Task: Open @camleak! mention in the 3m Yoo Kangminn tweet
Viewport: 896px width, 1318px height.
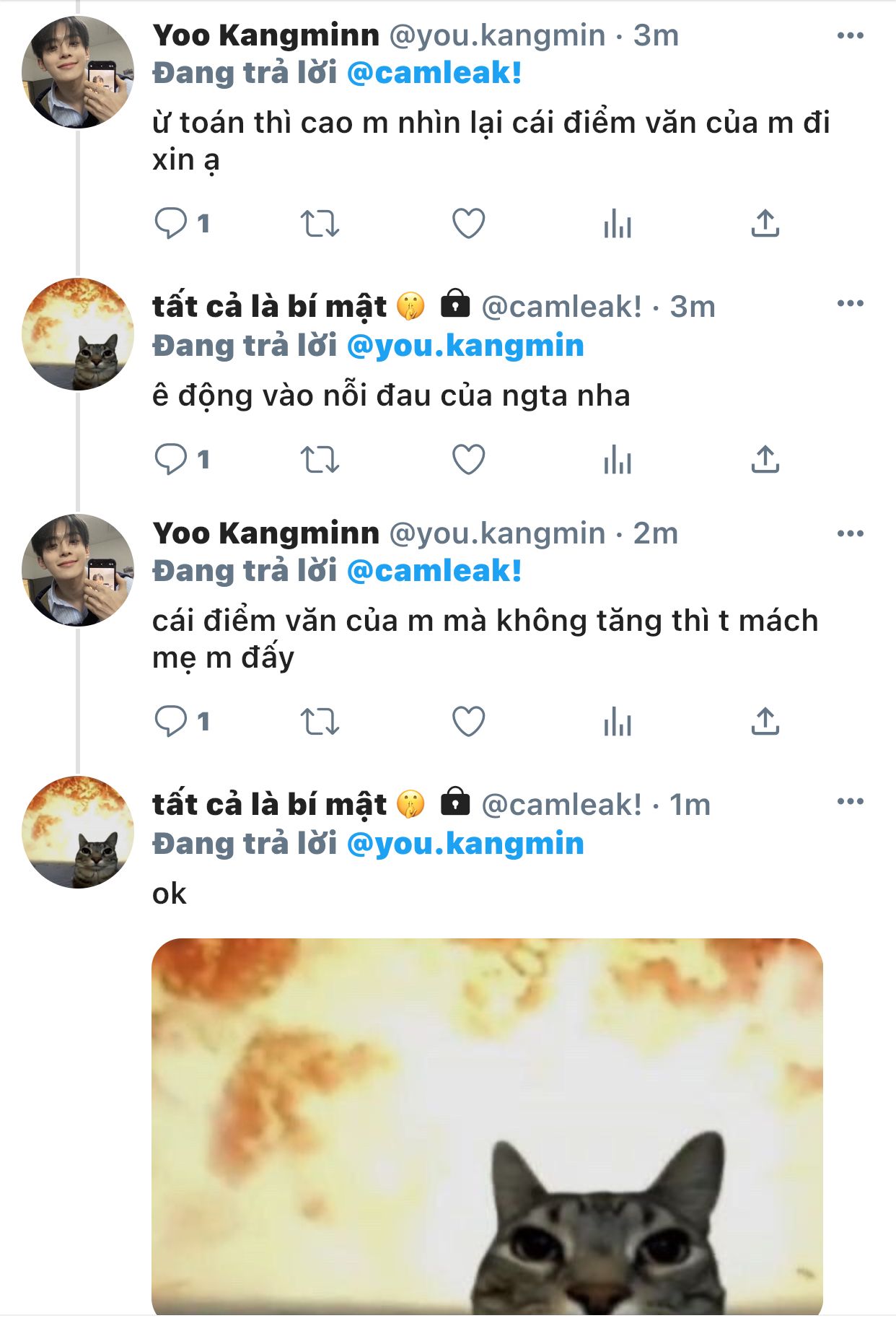Action: point(434,73)
